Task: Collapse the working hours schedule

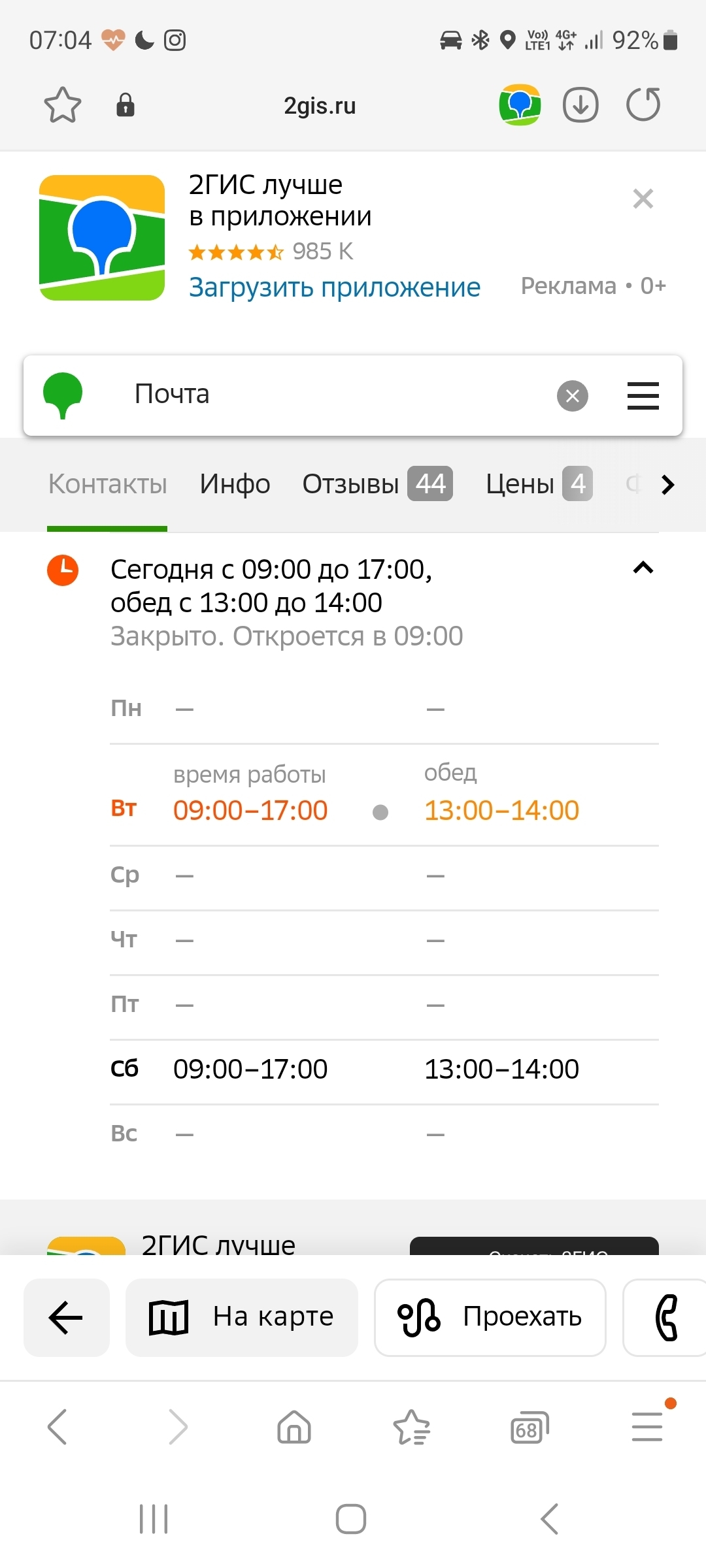Action: tap(643, 568)
